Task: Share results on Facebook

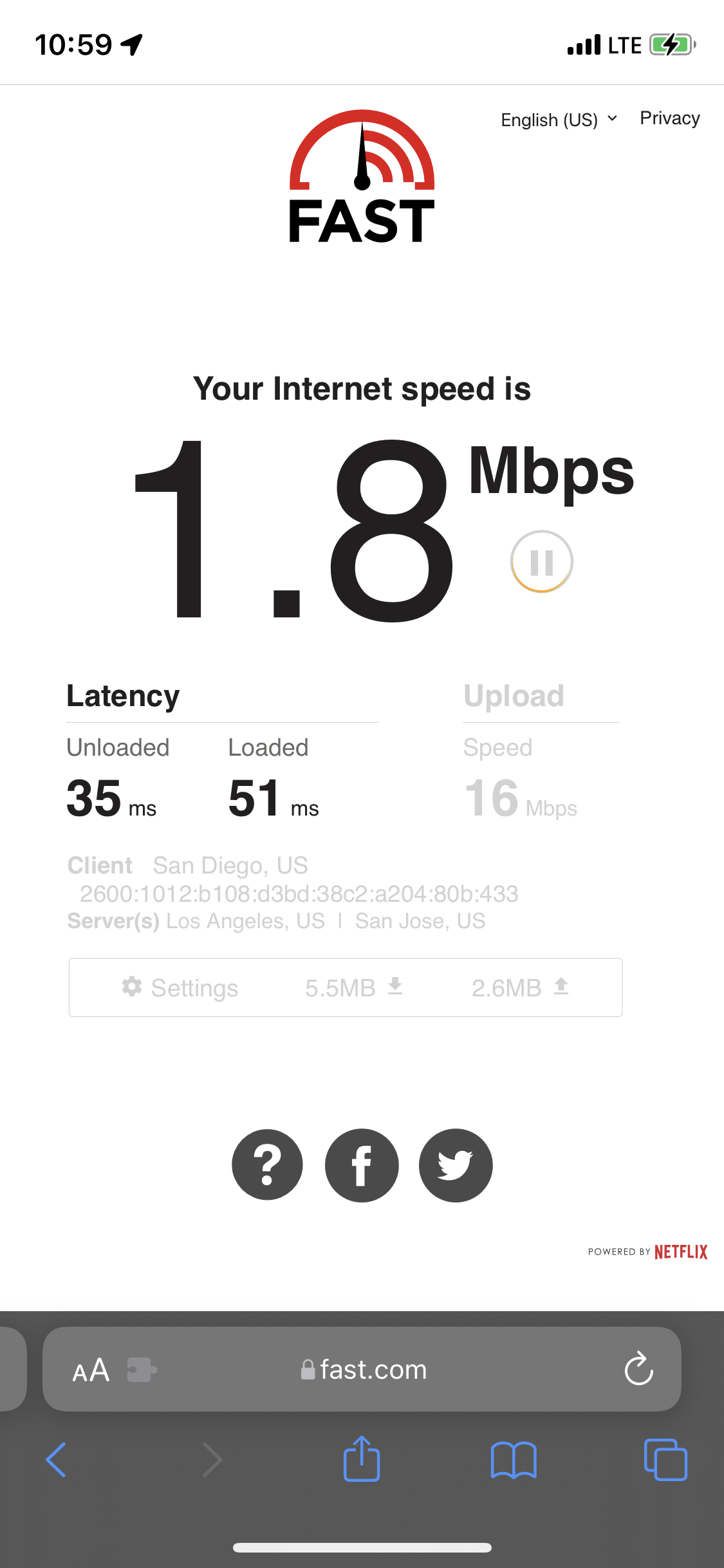Action: point(362,1164)
